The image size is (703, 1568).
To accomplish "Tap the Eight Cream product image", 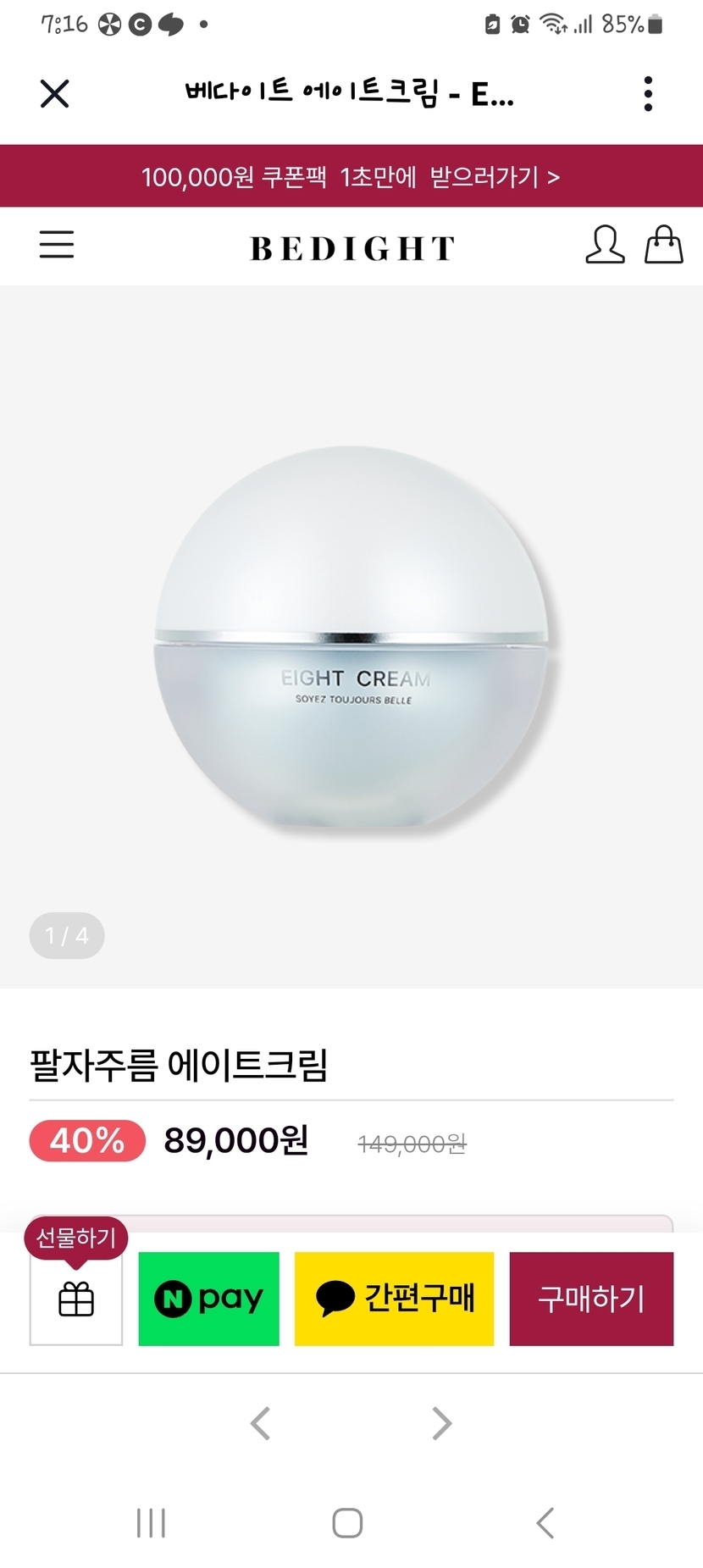I will 351,635.
